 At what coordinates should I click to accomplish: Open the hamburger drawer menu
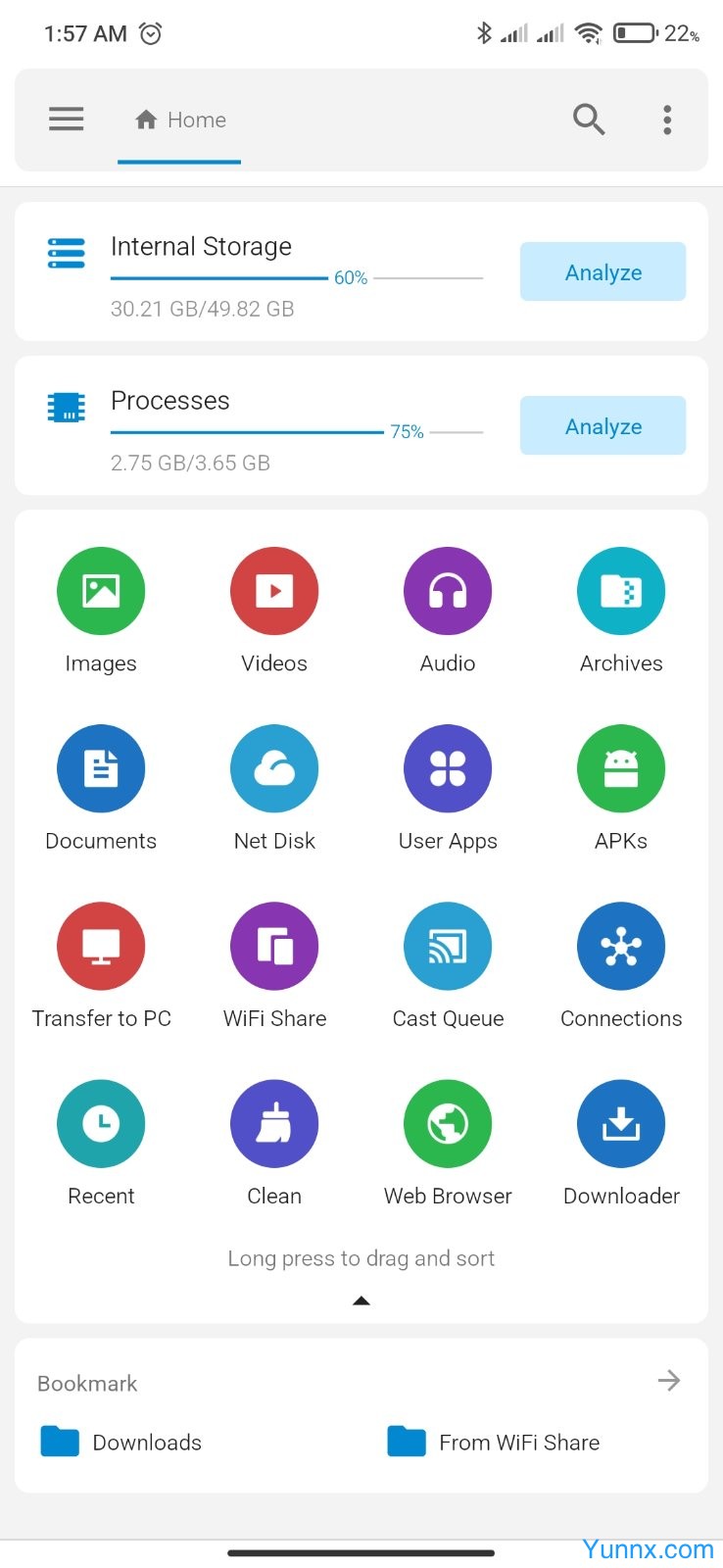tap(67, 120)
